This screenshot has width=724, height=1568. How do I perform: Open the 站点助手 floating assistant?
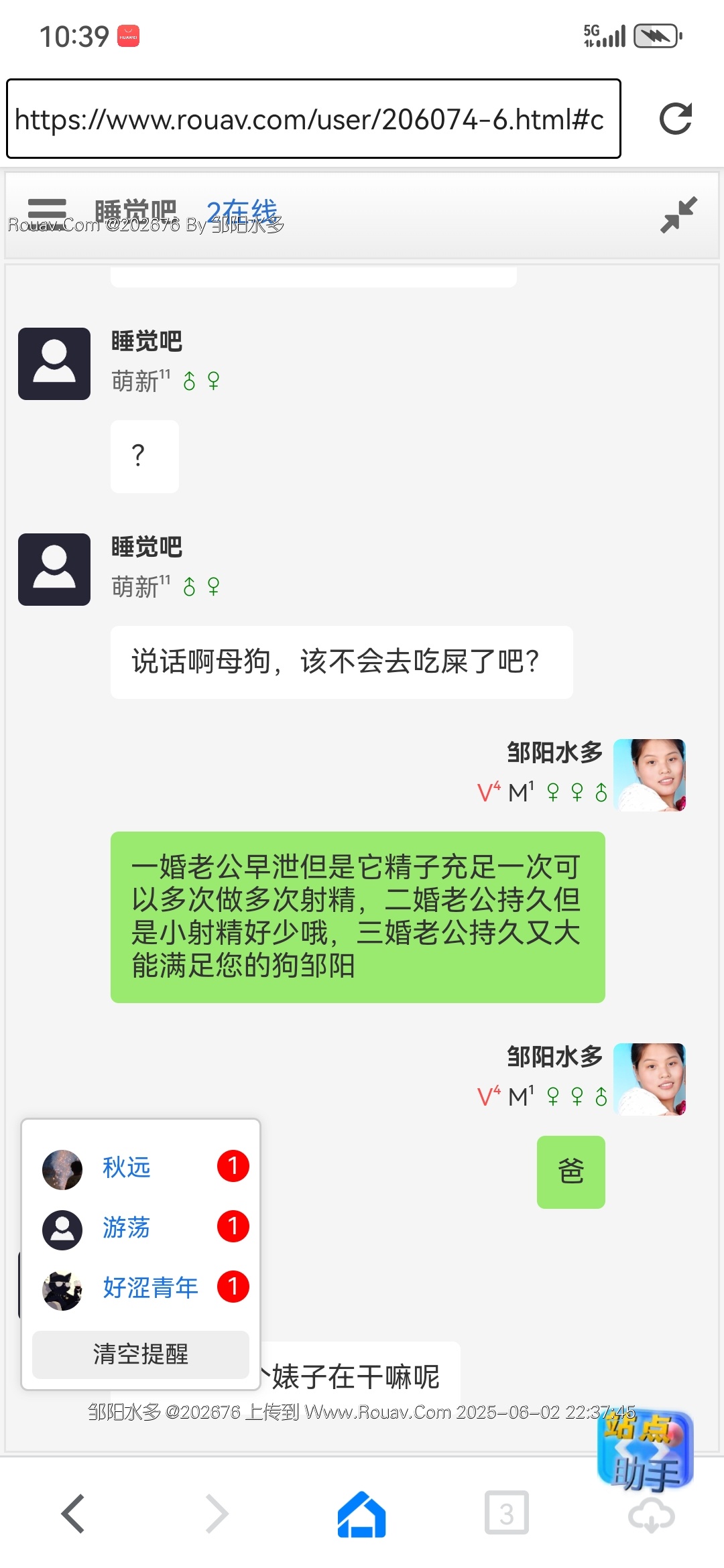(x=645, y=1449)
